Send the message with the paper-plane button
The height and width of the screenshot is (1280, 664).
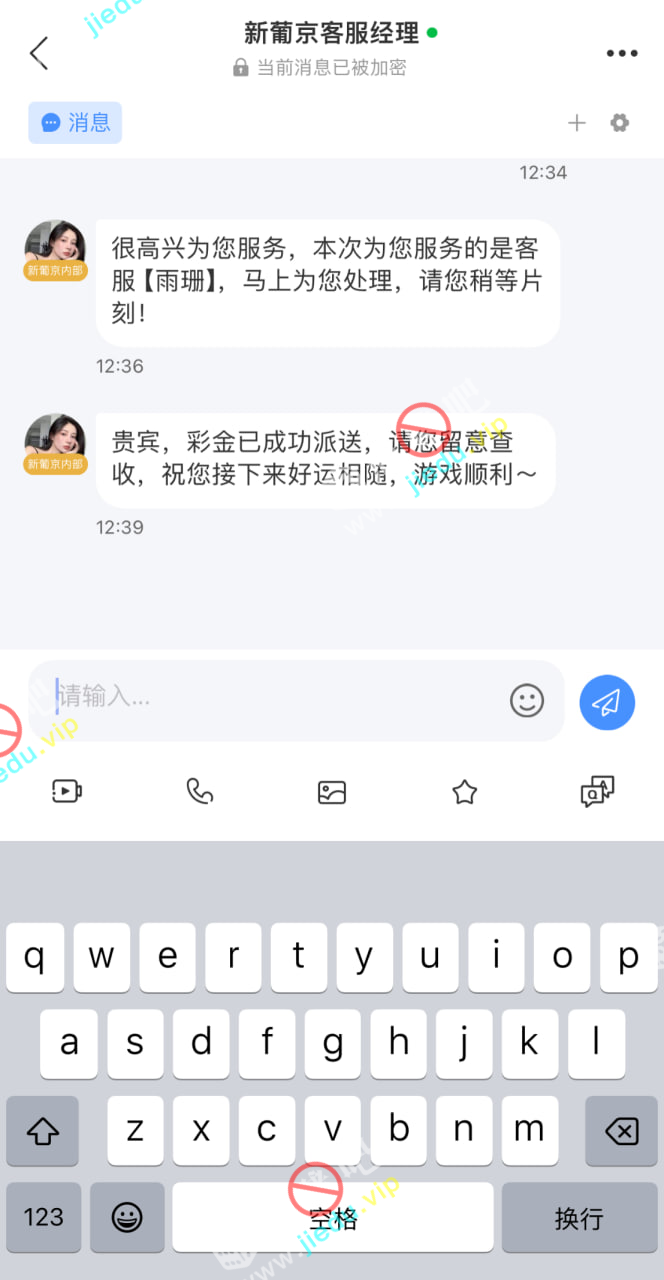pyautogui.click(x=607, y=702)
